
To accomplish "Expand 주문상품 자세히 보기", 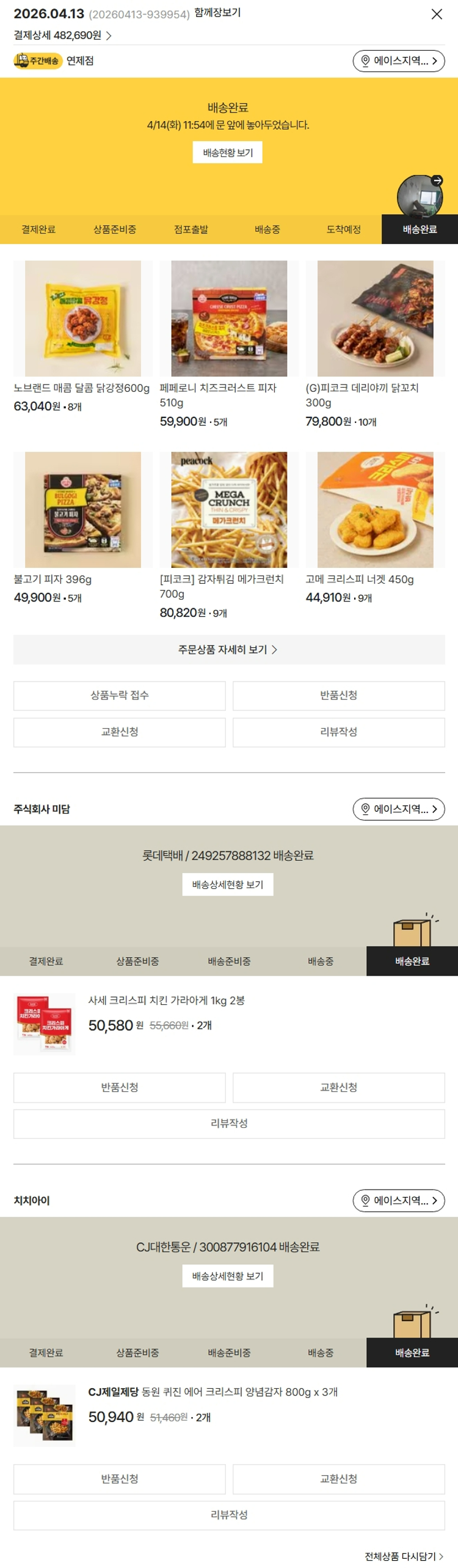I will pos(228,649).
